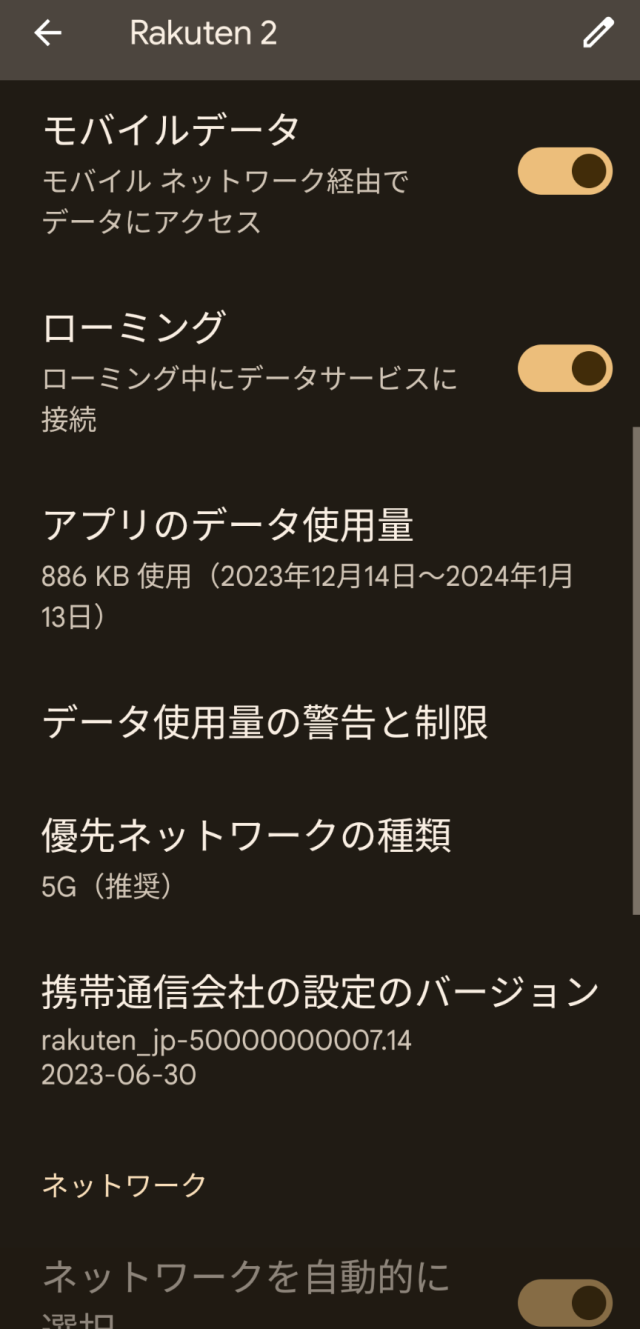This screenshot has width=640, height=1329.
Task: Turn off the モバイルデータ switch
Action: (x=564, y=172)
